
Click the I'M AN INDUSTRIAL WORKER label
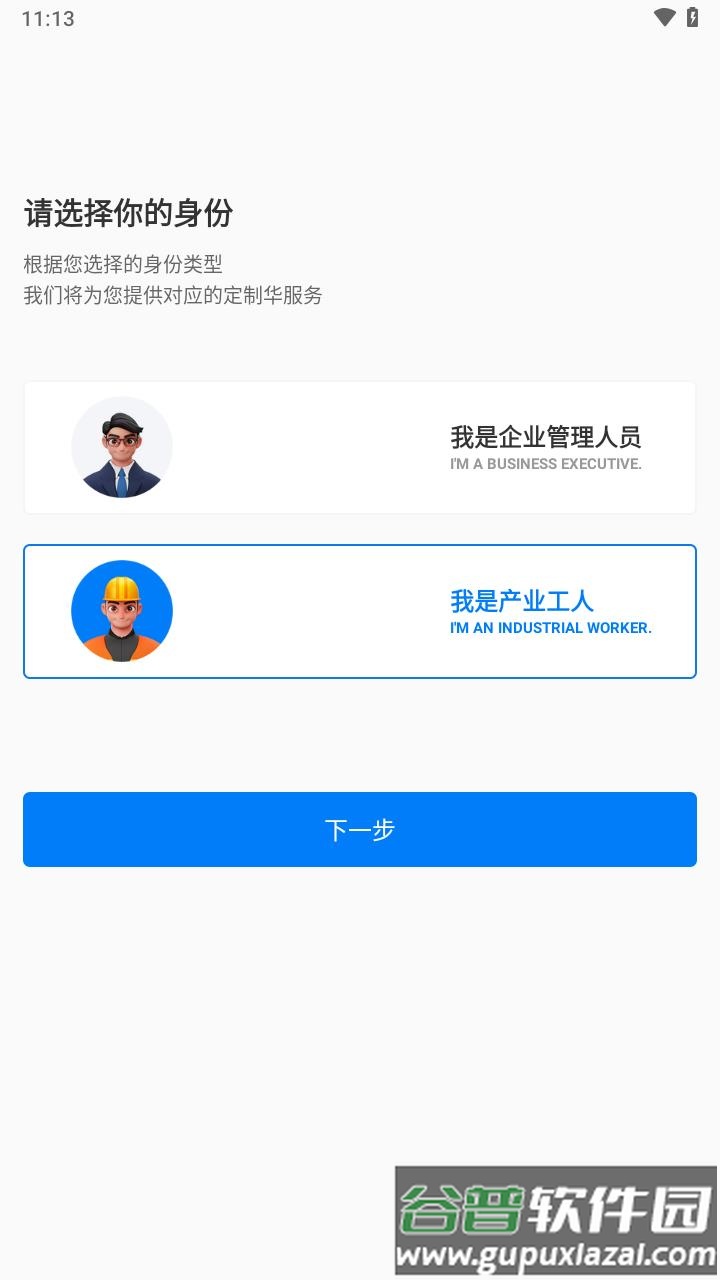tap(550, 628)
